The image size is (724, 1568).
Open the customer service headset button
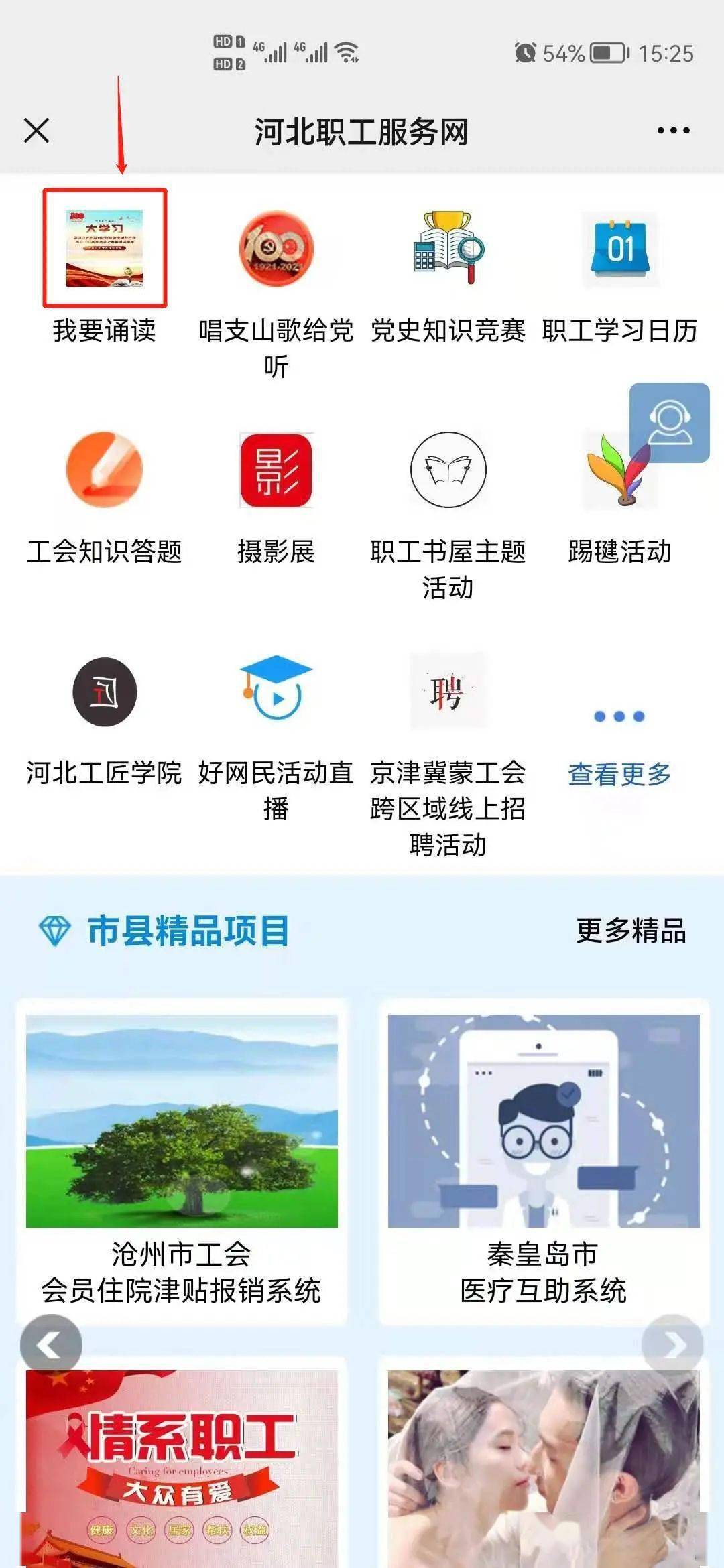[669, 423]
